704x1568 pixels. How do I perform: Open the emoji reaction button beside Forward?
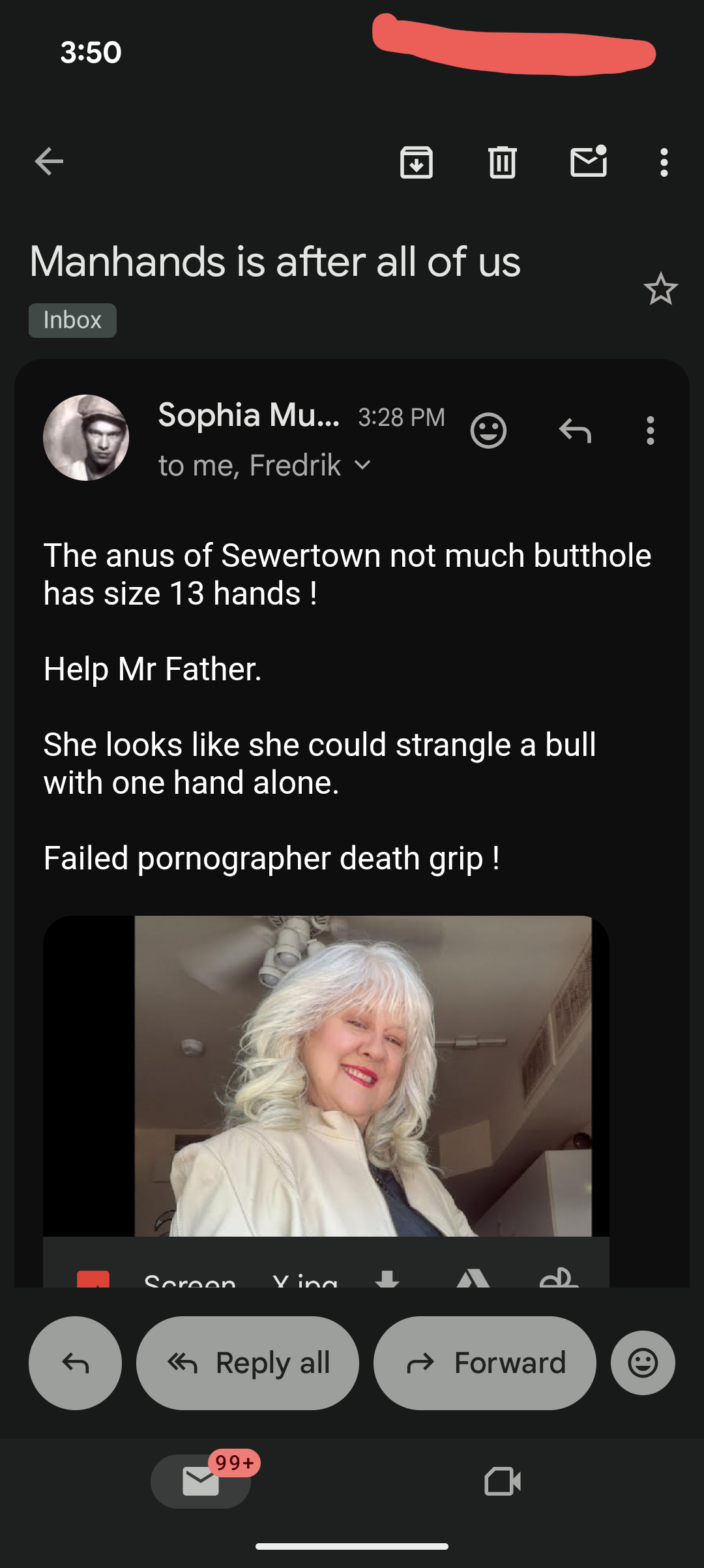(643, 1363)
